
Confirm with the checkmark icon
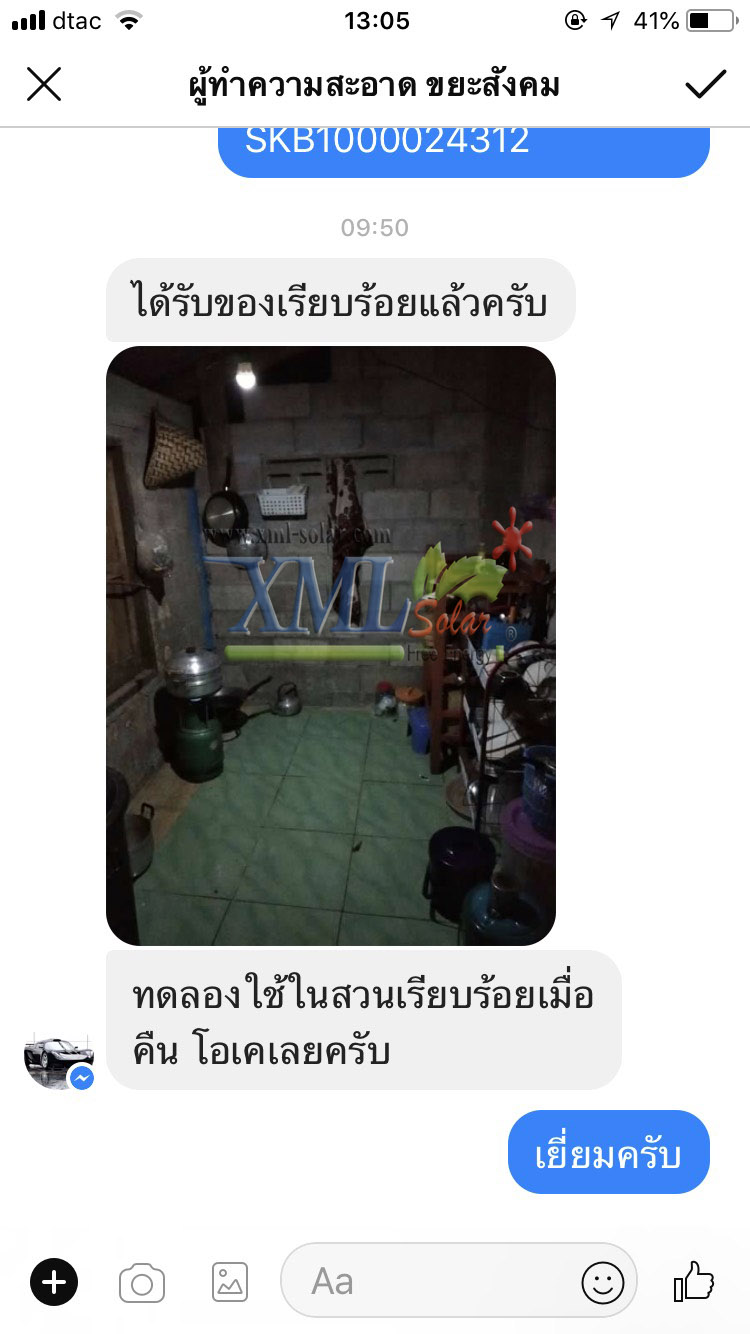click(x=705, y=85)
